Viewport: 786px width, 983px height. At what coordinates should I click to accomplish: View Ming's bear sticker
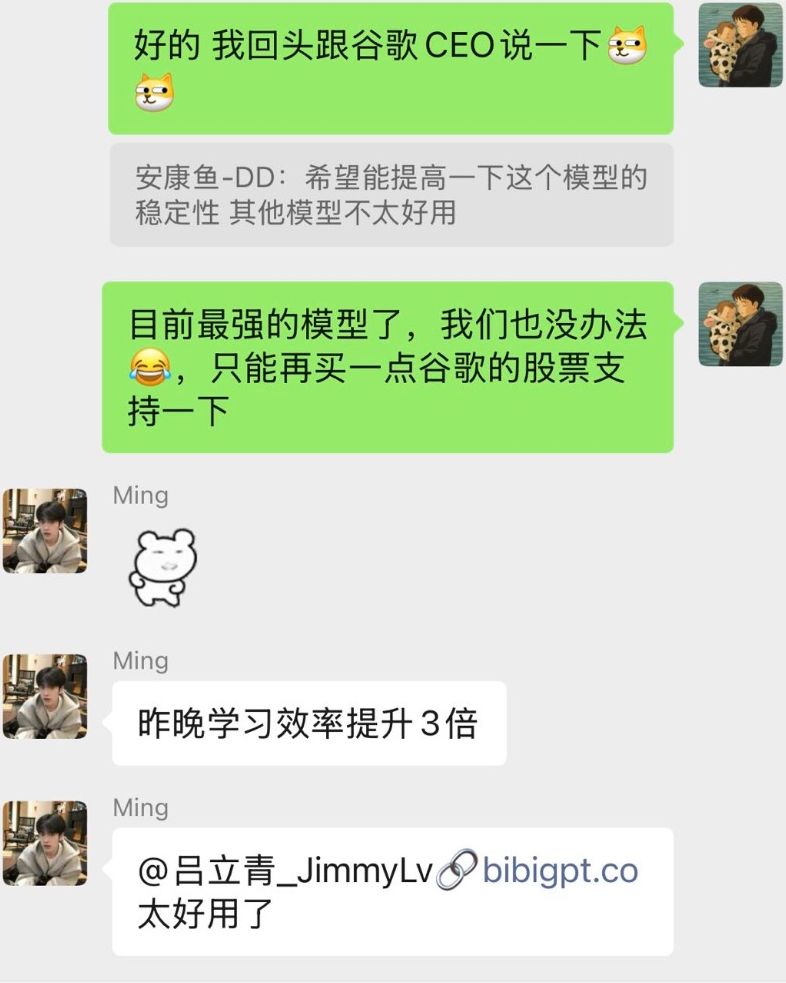pyautogui.click(x=164, y=567)
